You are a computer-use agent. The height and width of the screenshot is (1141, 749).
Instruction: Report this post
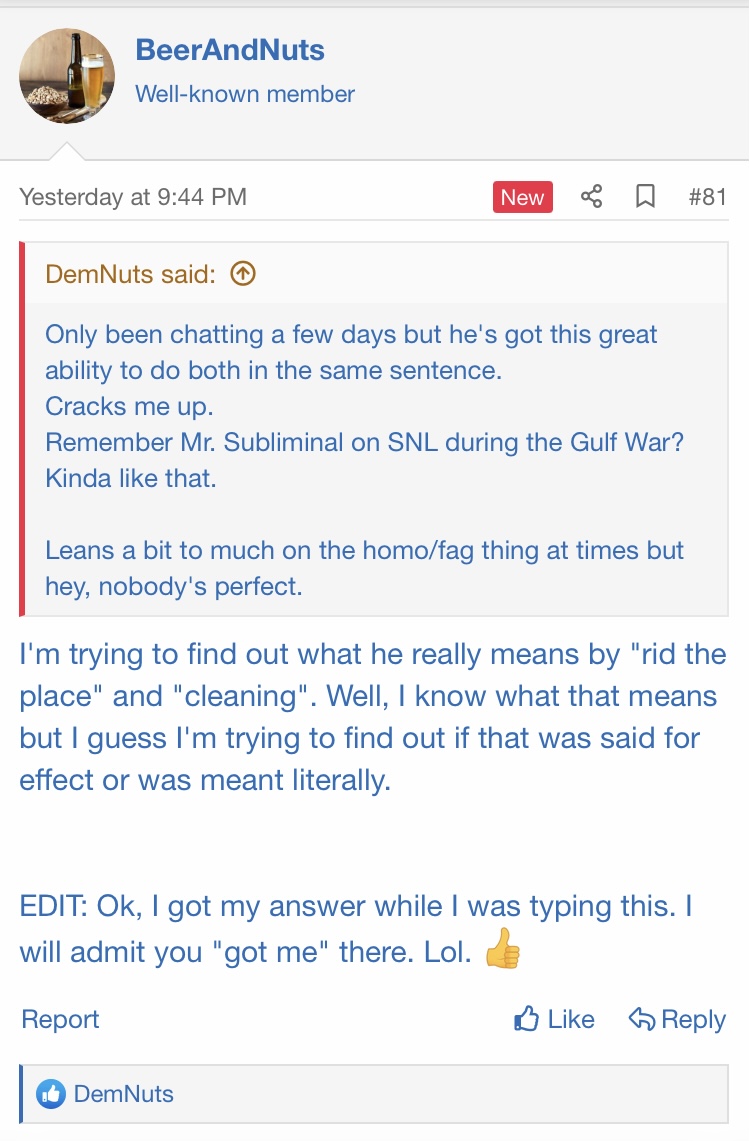click(x=60, y=1019)
